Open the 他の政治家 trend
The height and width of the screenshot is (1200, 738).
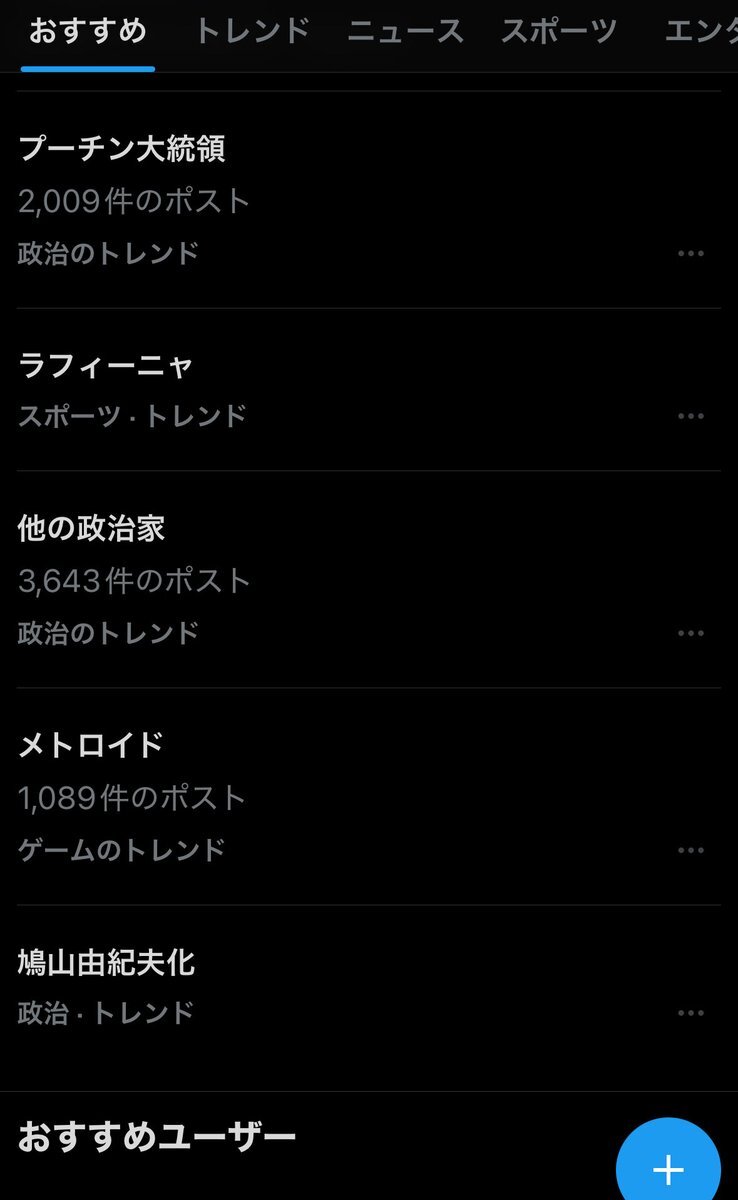pyautogui.click(x=300, y=580)
